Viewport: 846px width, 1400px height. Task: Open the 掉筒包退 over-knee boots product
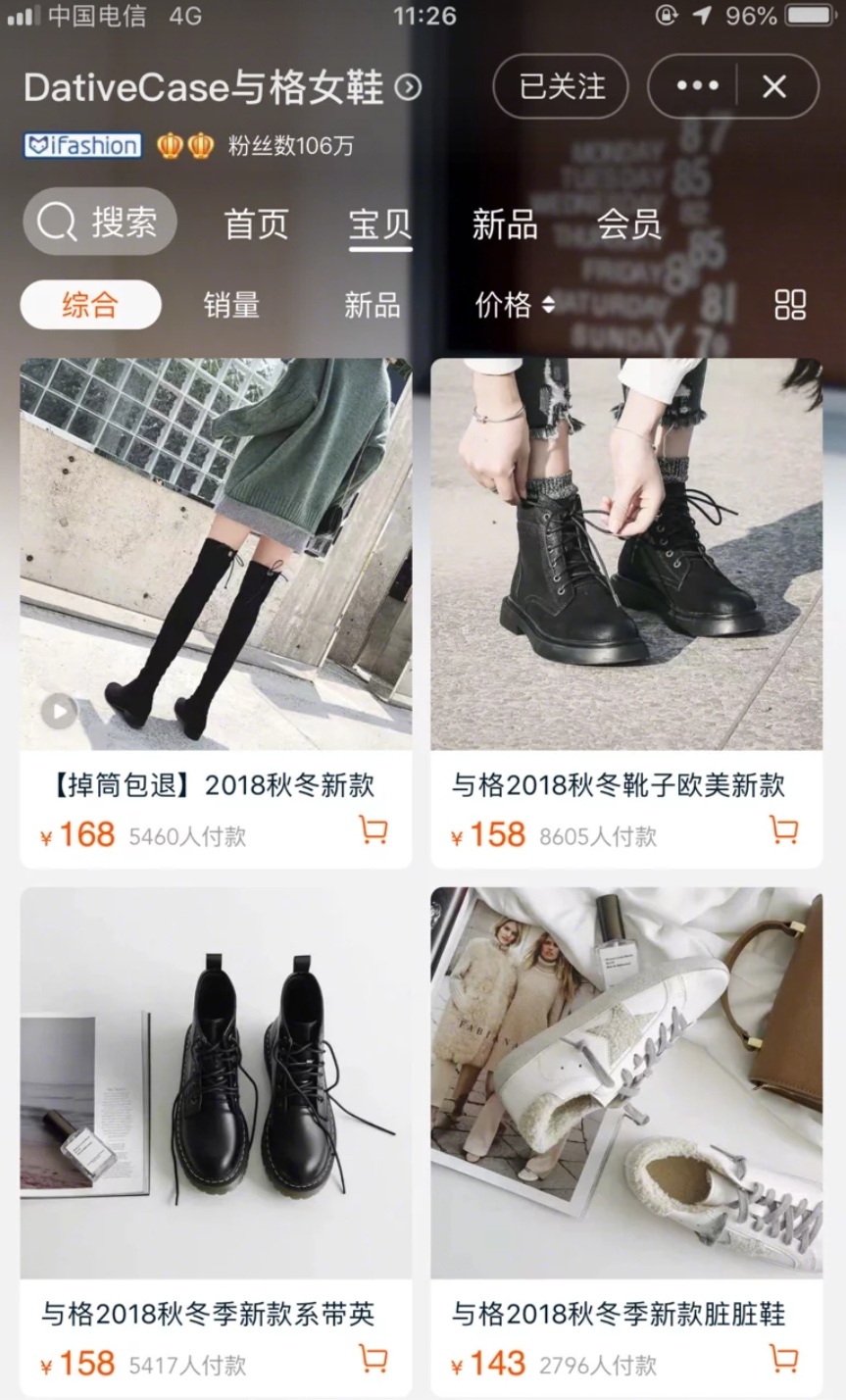pyautogui.click(x=216, y=554)
